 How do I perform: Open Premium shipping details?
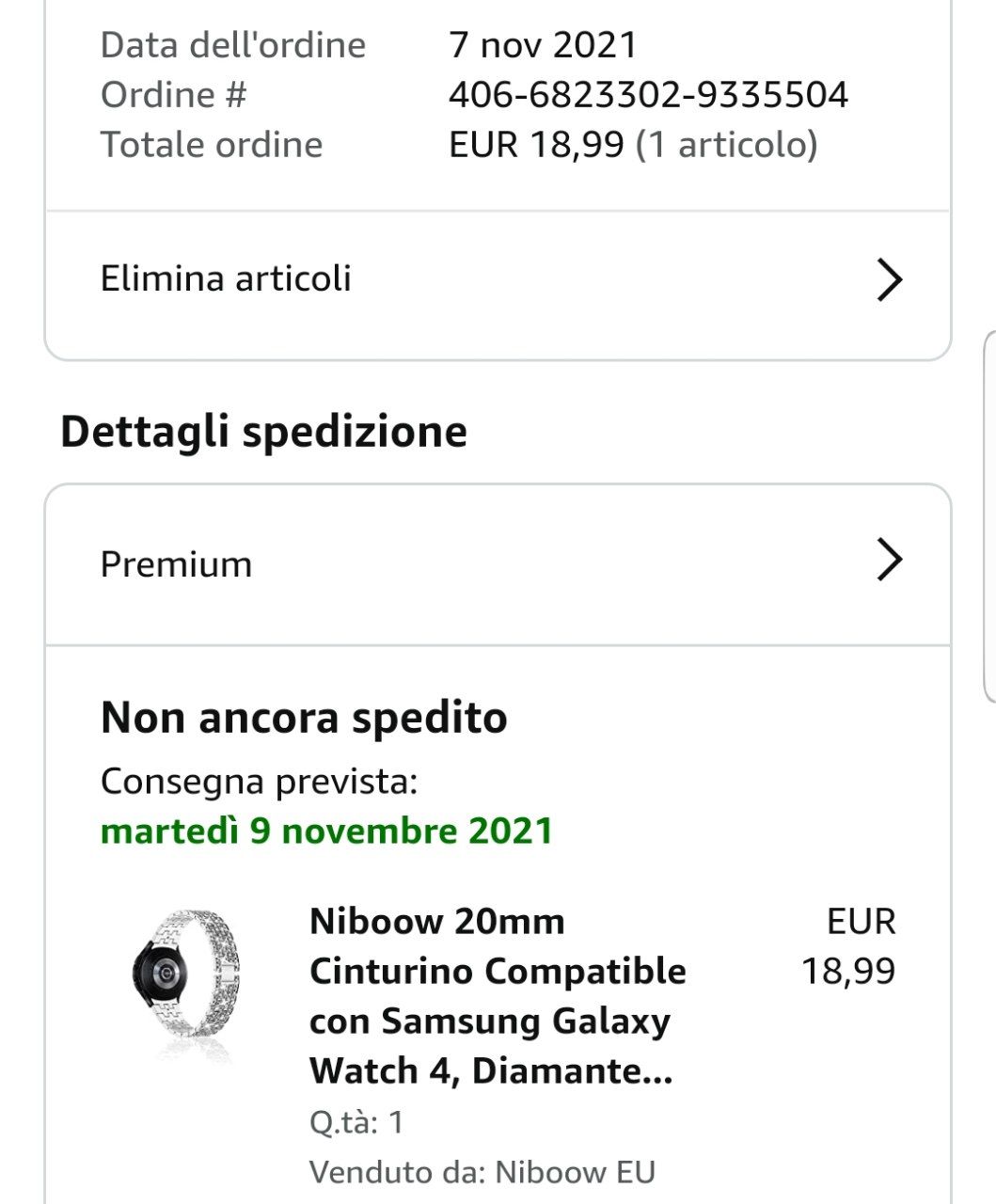(498, 563)
